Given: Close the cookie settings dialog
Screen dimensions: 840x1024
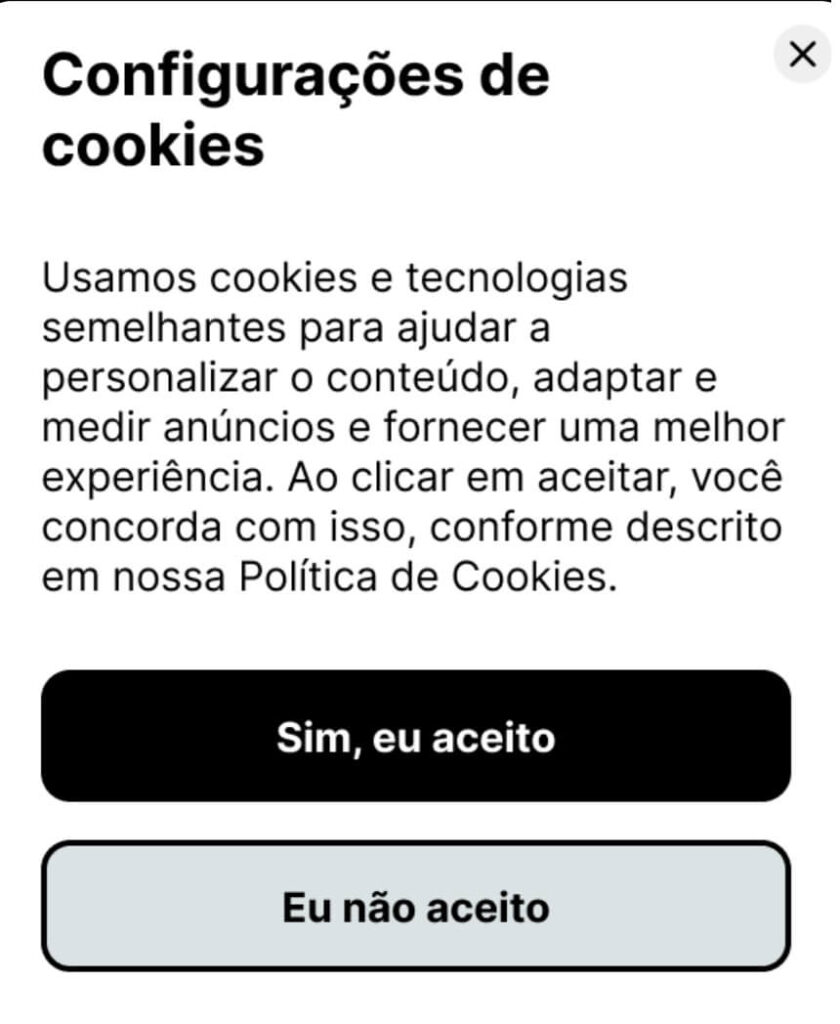Looking at the screenshot, I should pos(802,56).
